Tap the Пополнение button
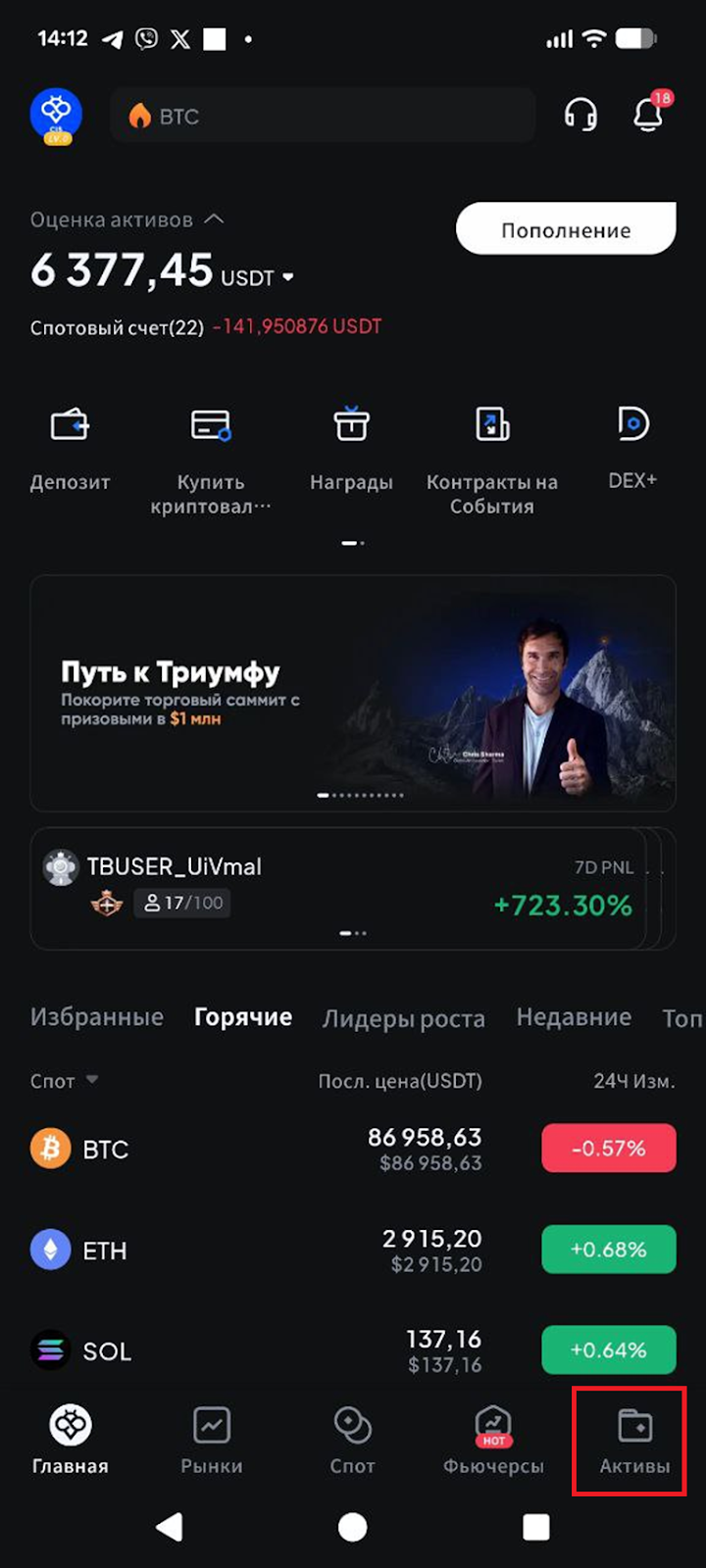 click(566, 229)
